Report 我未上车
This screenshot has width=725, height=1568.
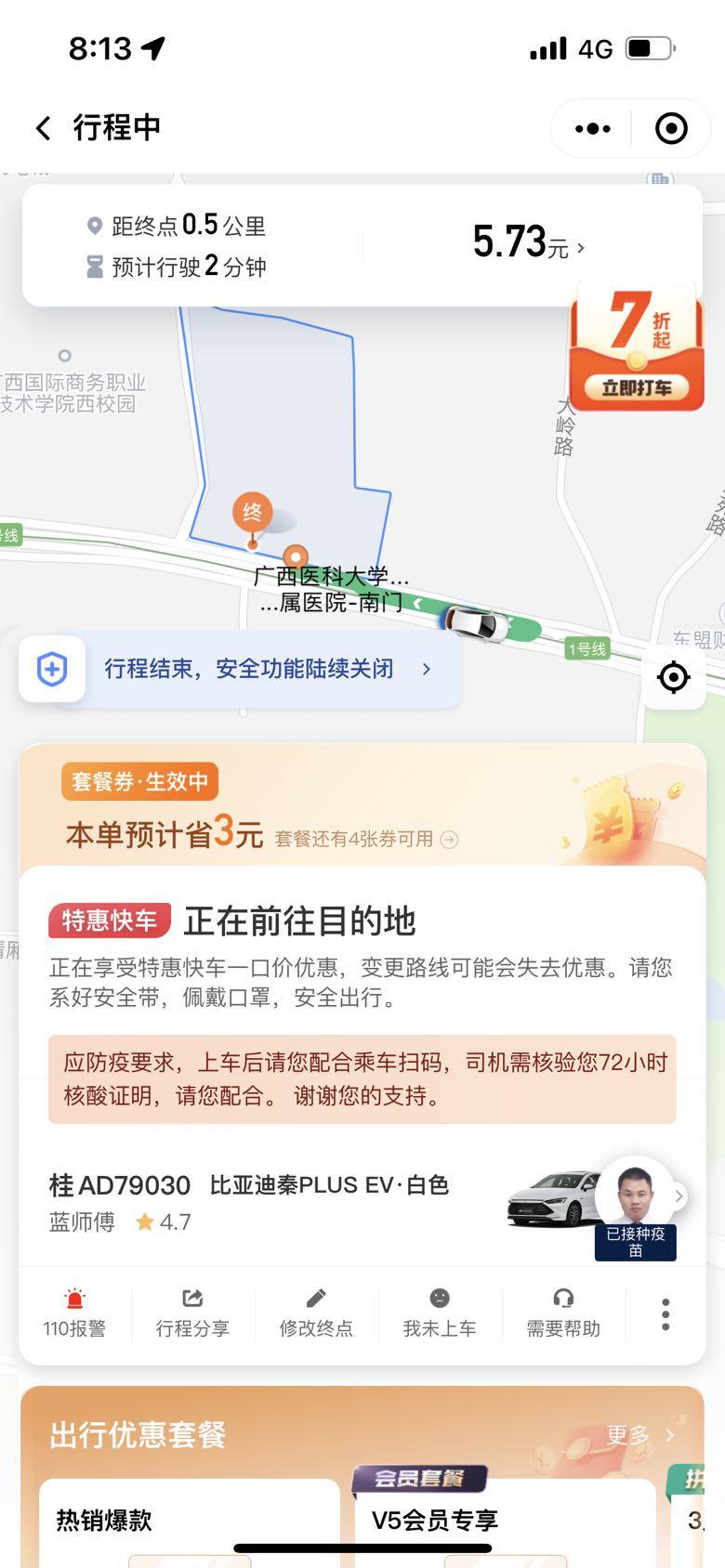click(440, 1313)
